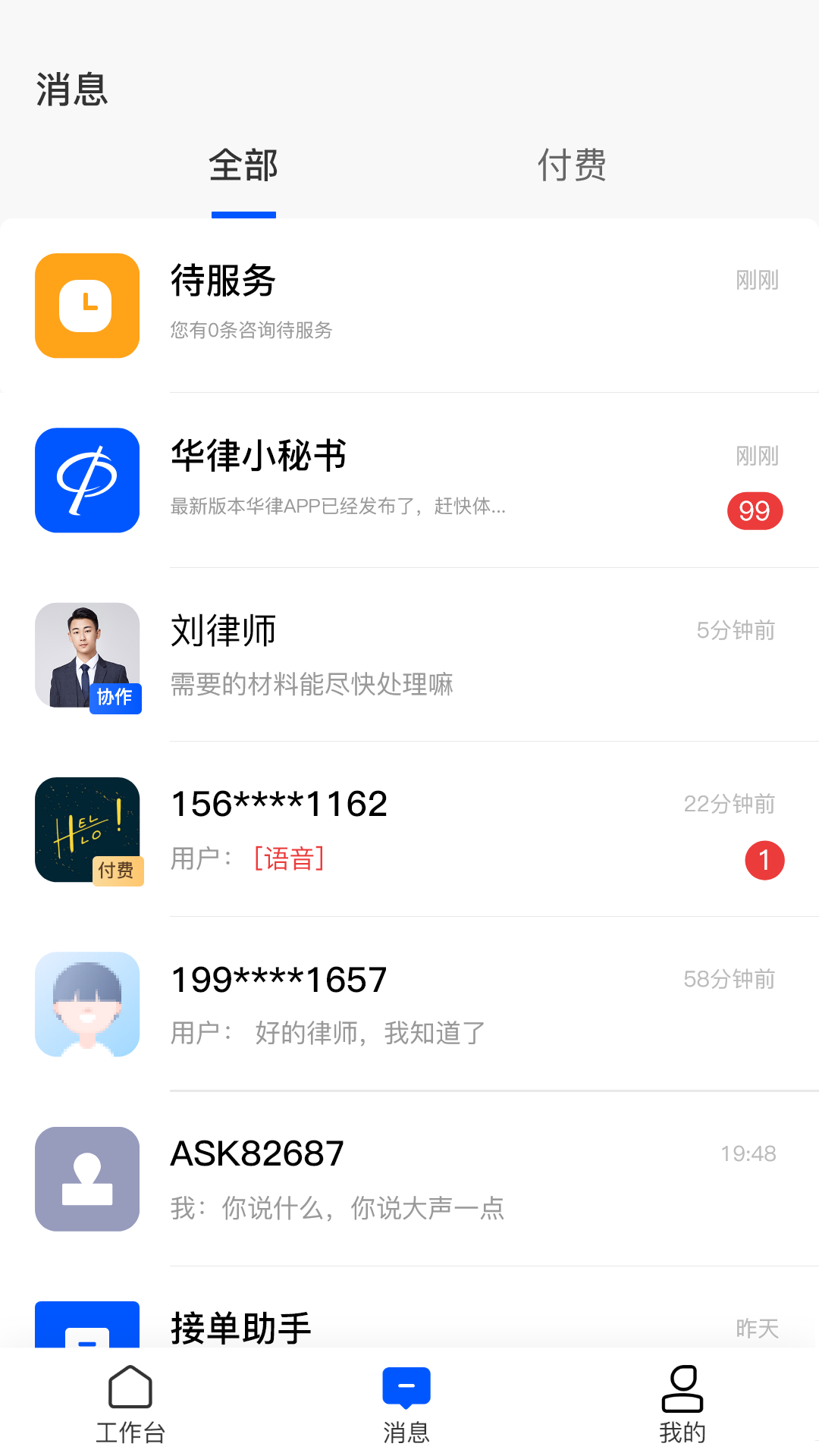The height and width of the screenshot is (1456, 819).
Task: Switch to the 付费 tab
Action: (572, 166)
